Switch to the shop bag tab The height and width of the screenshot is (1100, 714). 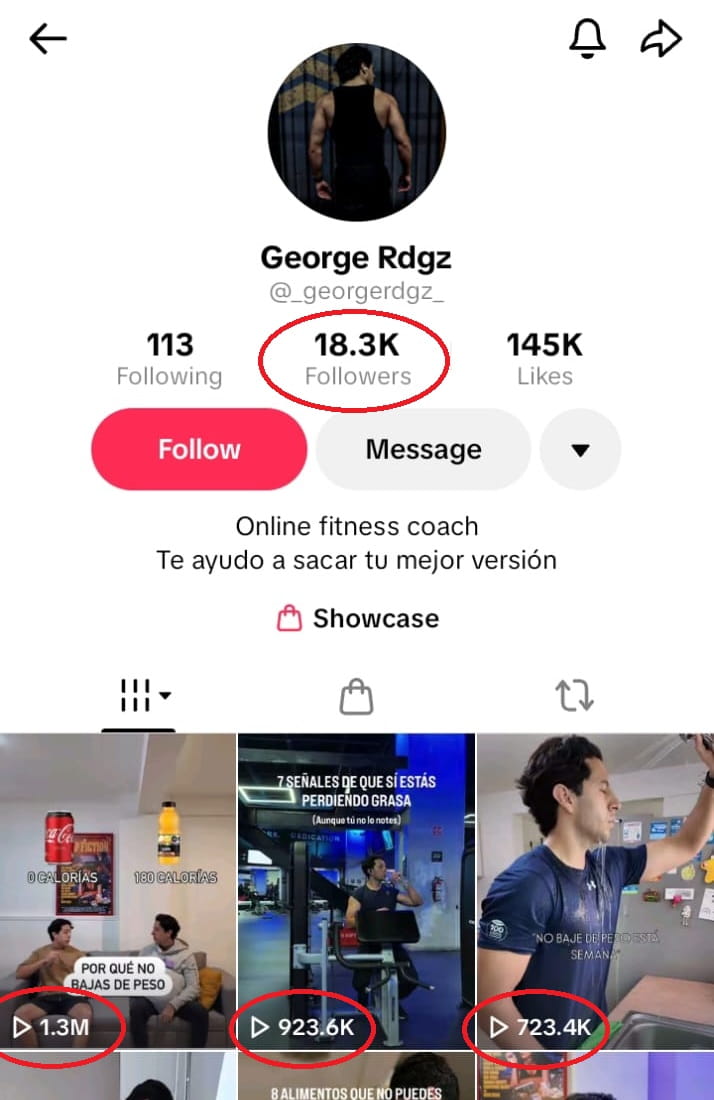point(356,696)
